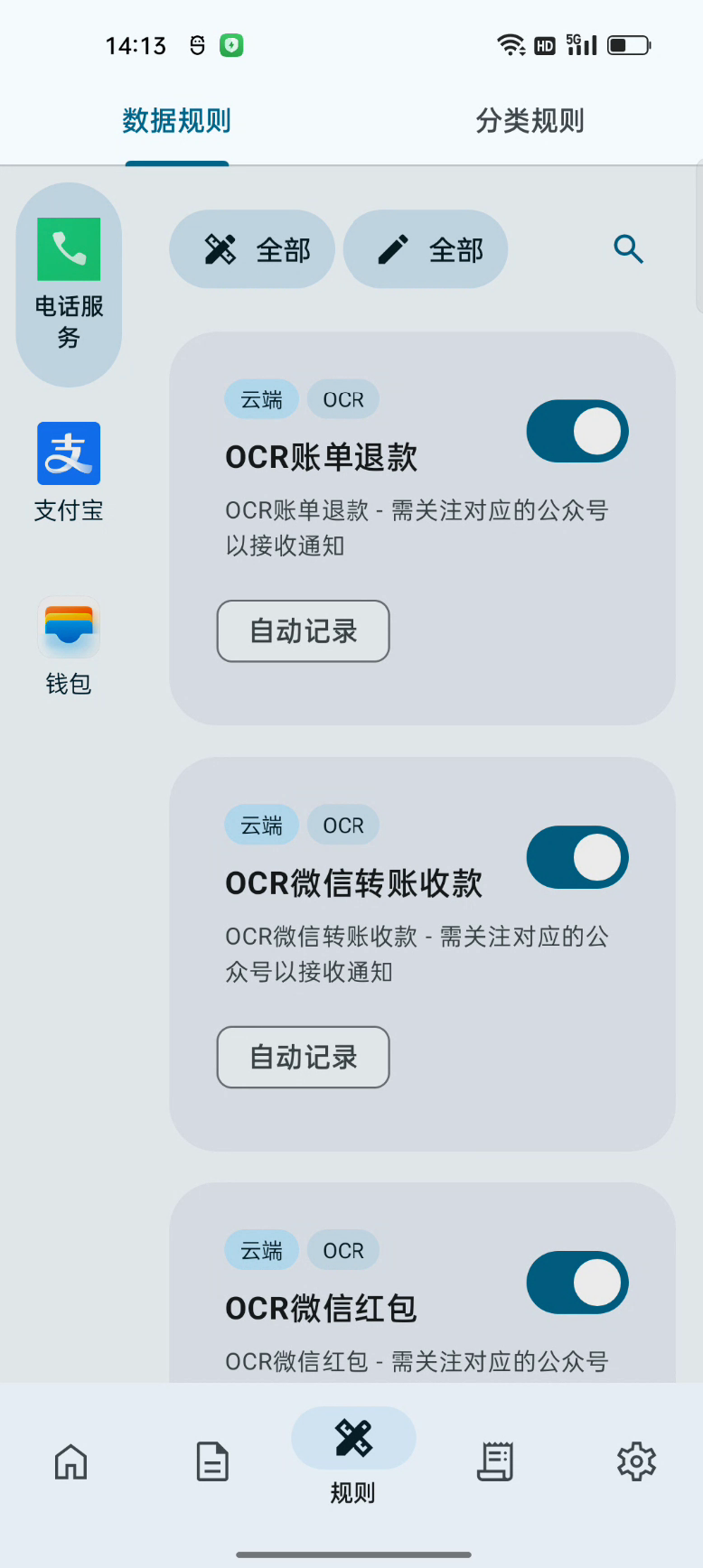Open the Home screen from bottom navigation
This screenshot has width=703, height=1568.
tap(70, 1461)
